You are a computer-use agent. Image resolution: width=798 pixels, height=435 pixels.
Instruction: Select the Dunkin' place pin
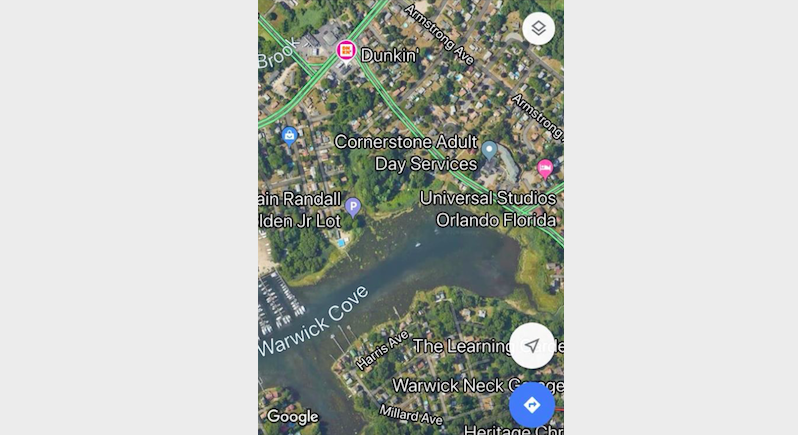click(x=346, y=50)
